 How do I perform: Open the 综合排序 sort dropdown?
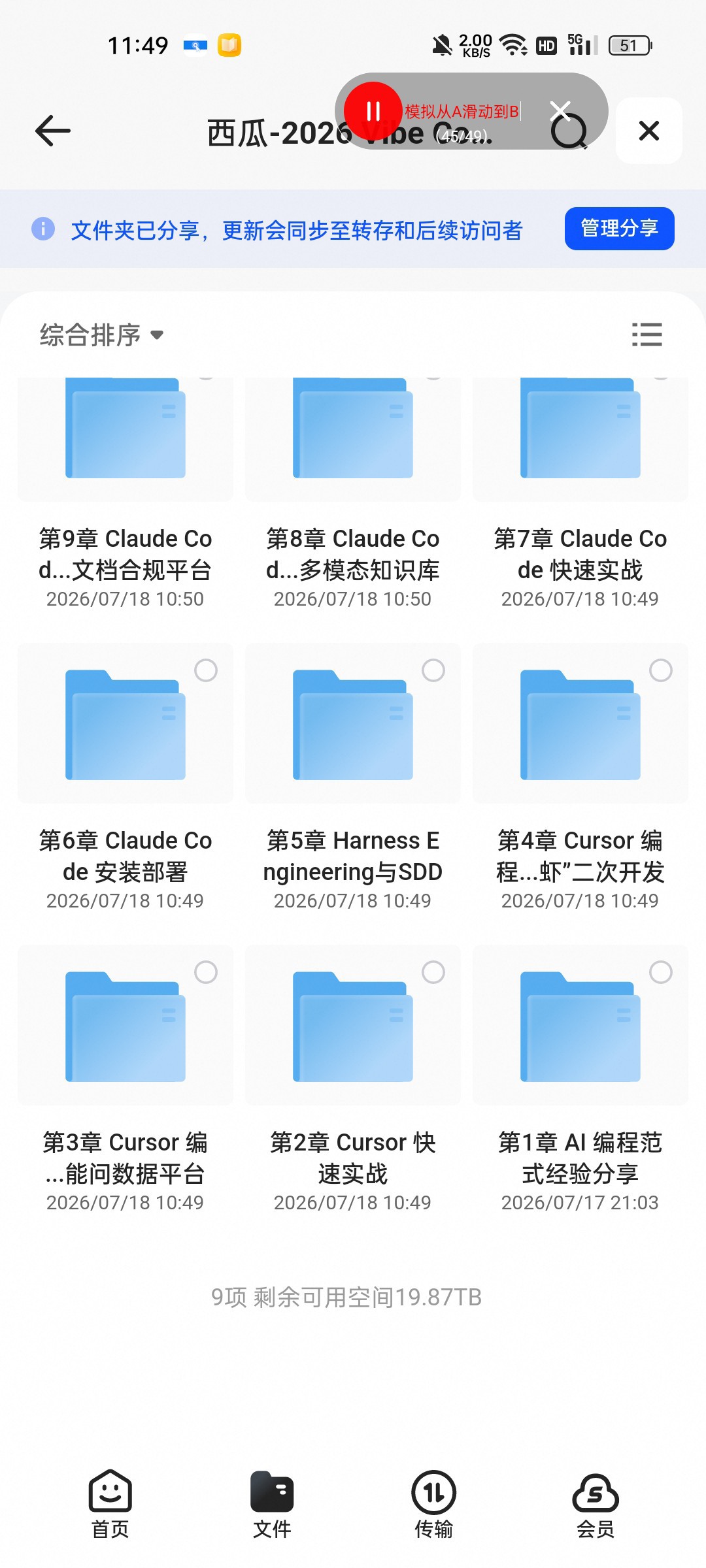click(101, 335)
